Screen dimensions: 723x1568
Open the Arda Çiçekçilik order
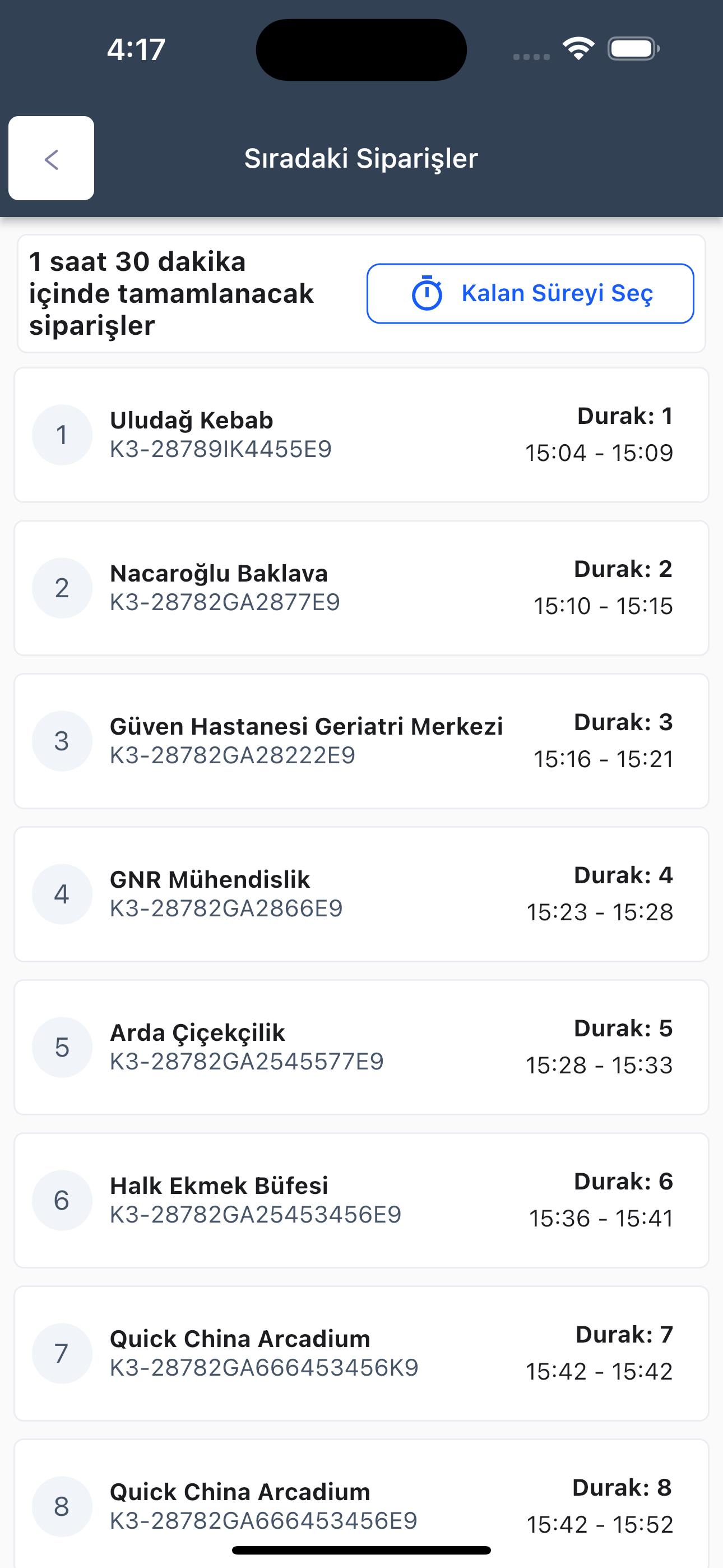tap(361, 1047)
